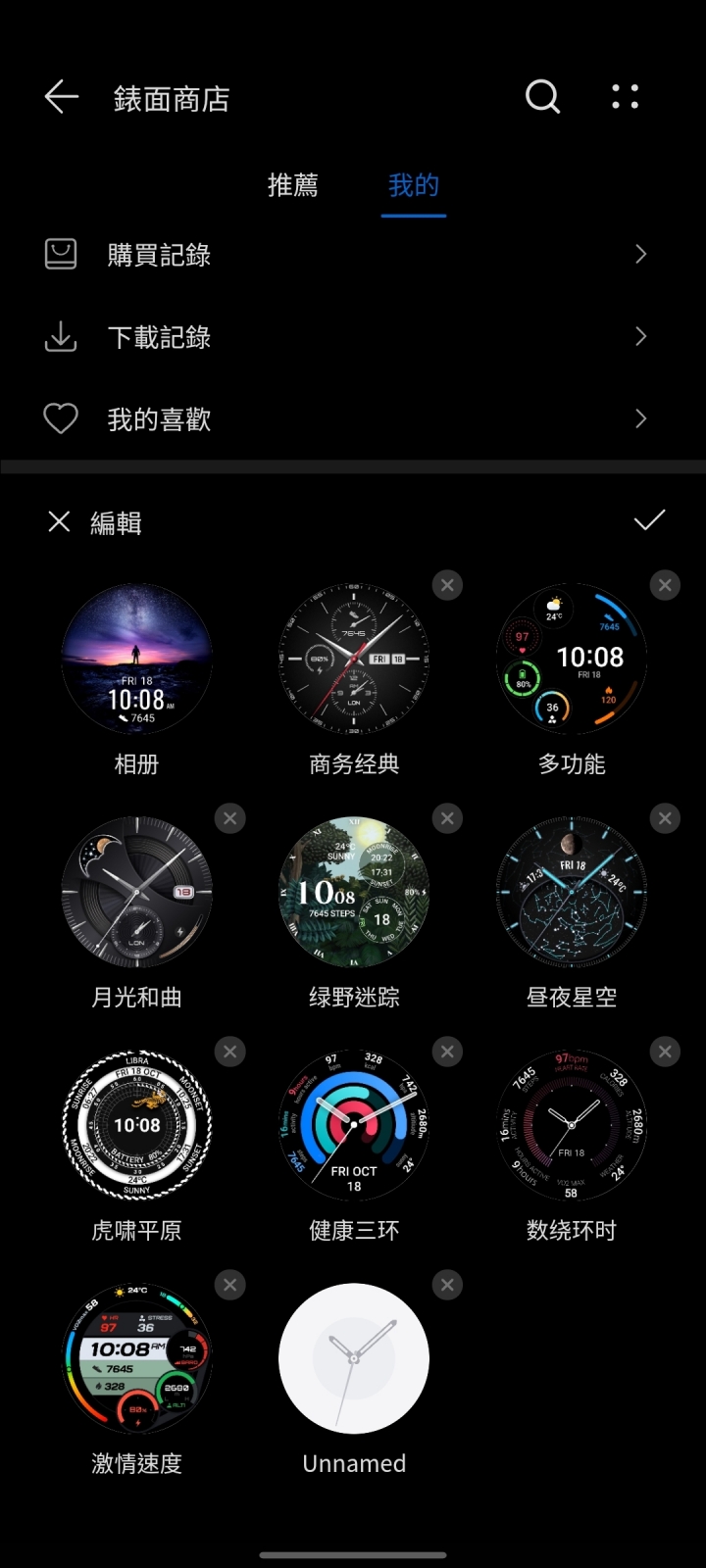Delete the 昼夜星空 watch face

coord(665,818)
